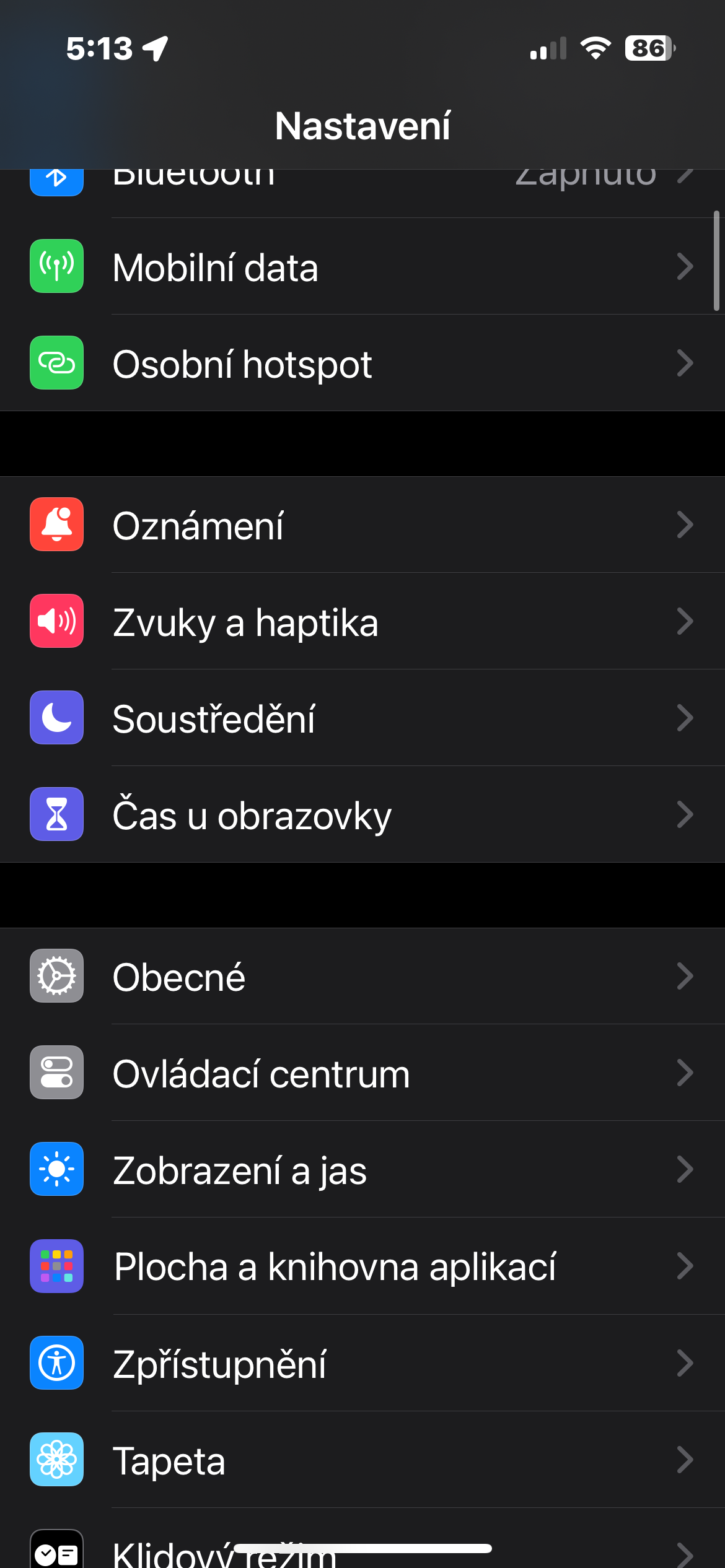Open Tapeta settings
Screen dimensions: 725x1568
362,1460
